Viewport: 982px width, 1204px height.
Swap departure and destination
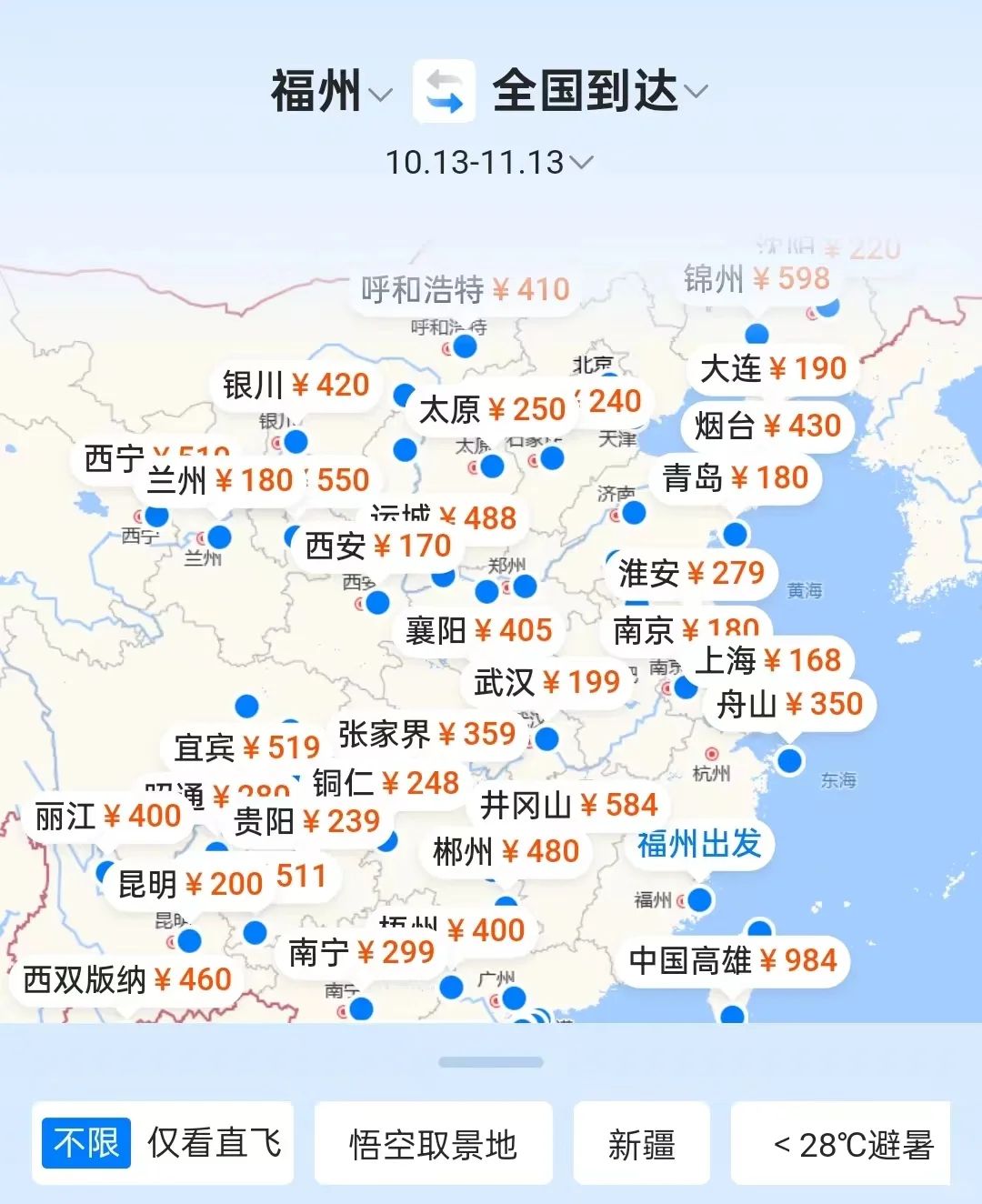tap(444, 92)
